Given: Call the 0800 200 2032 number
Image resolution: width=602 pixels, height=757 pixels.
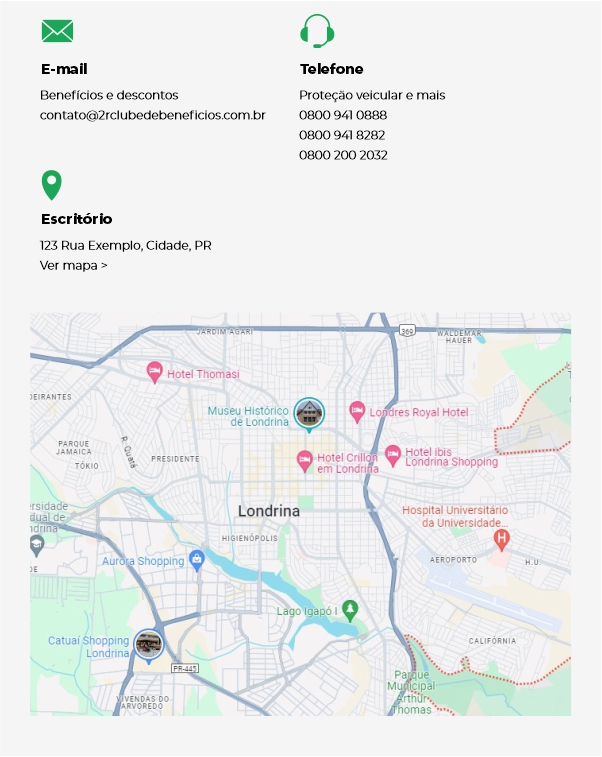Looking at the screenshot, I should (343, 155).
